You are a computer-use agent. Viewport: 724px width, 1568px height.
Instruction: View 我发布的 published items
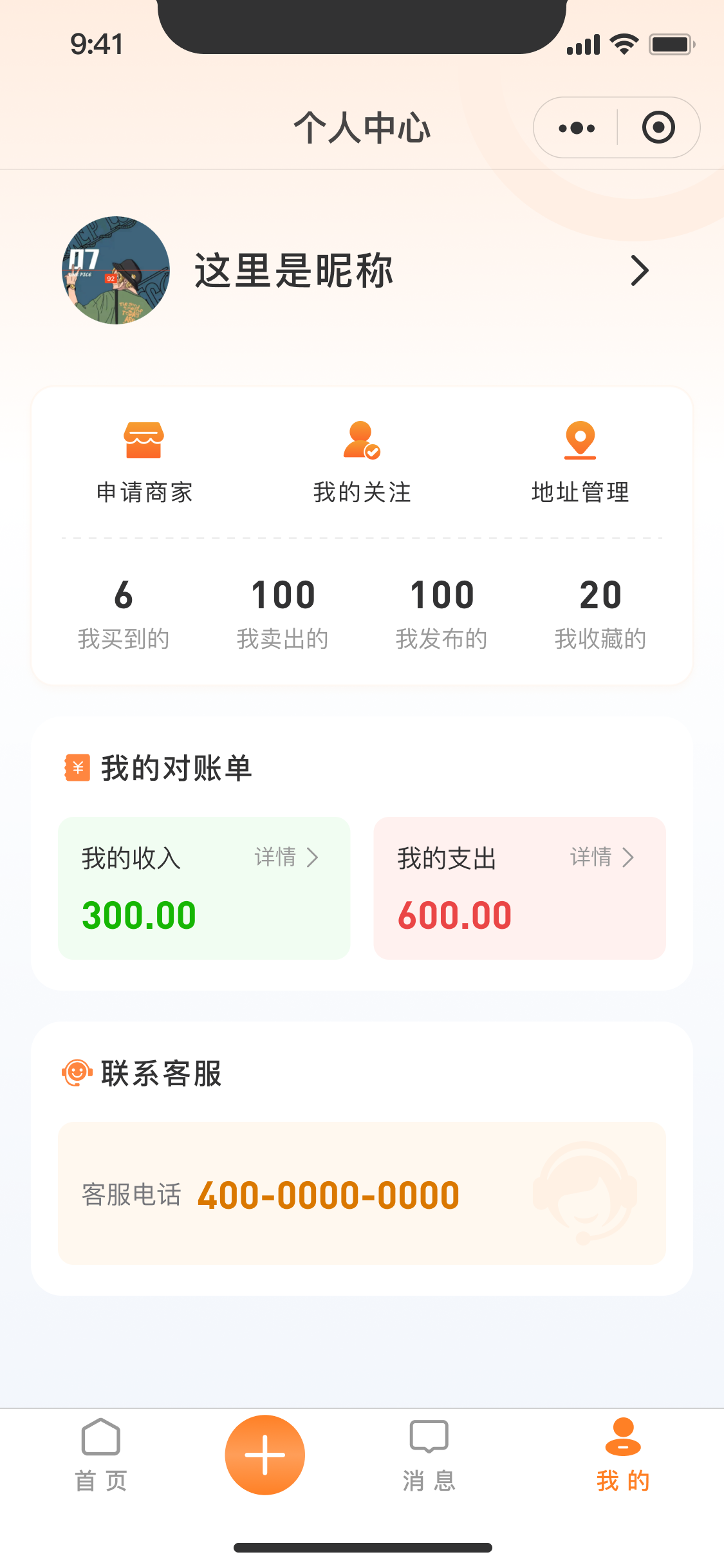(x=441, y=613)
